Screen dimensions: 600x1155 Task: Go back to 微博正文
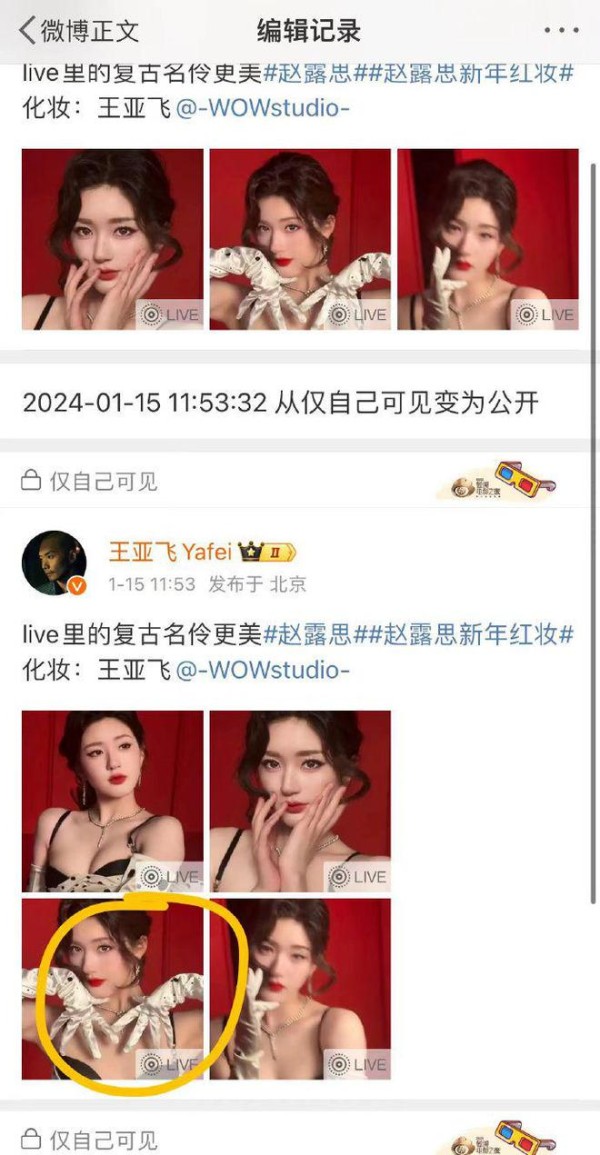(x=78, y=31)
